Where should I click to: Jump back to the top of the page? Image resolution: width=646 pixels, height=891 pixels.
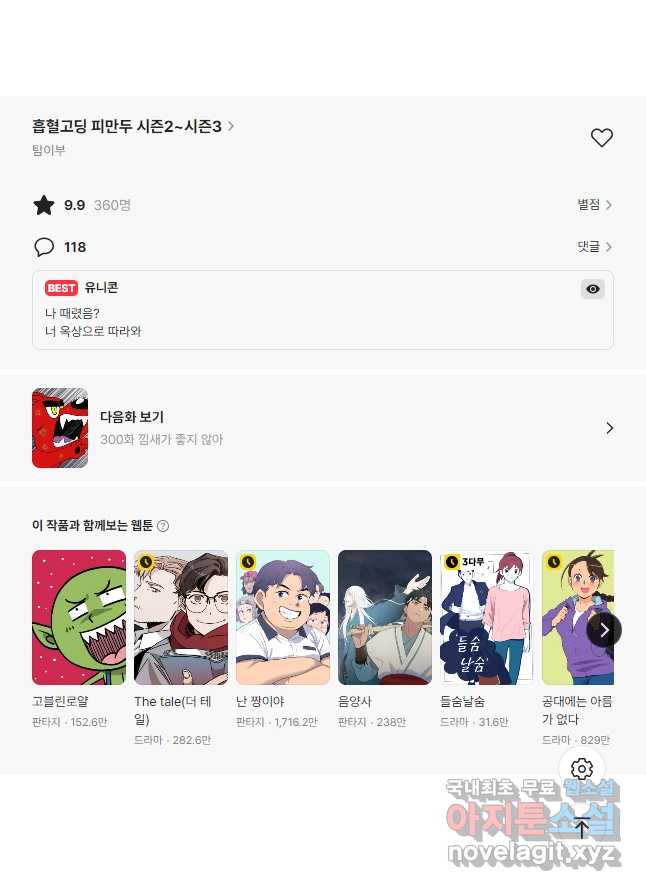[x=582, y=828]
